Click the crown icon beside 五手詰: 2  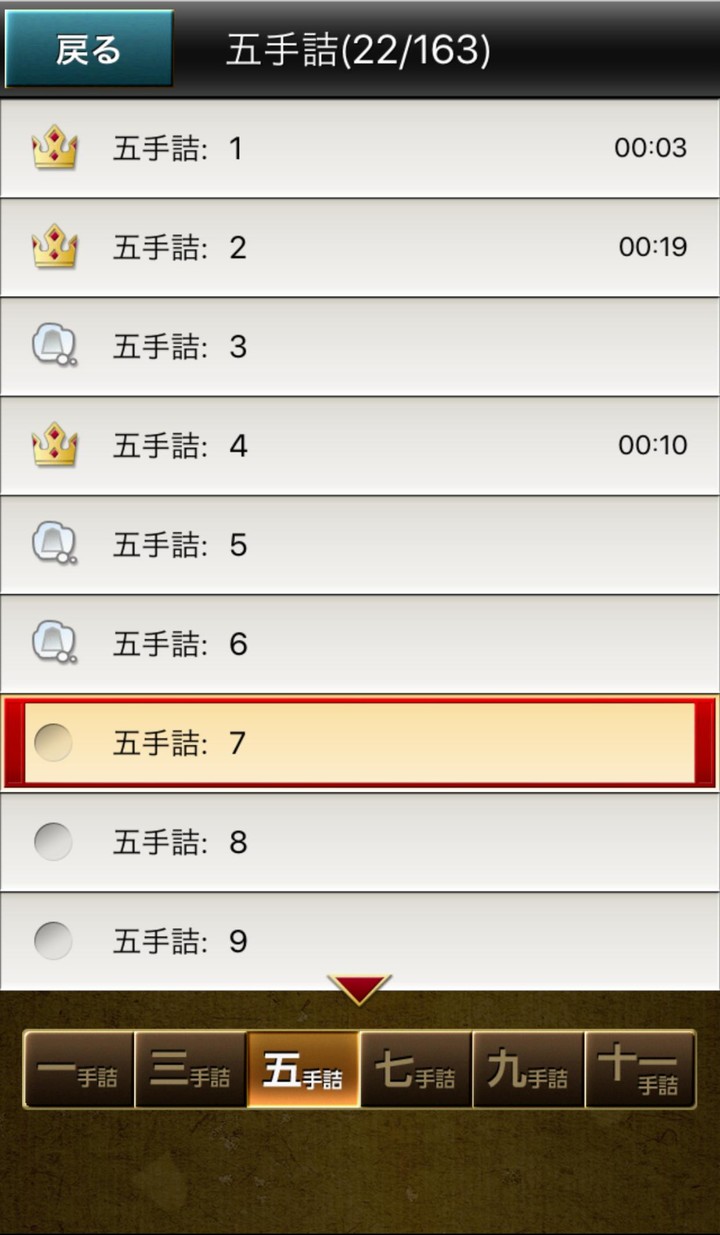click(54, 246)
